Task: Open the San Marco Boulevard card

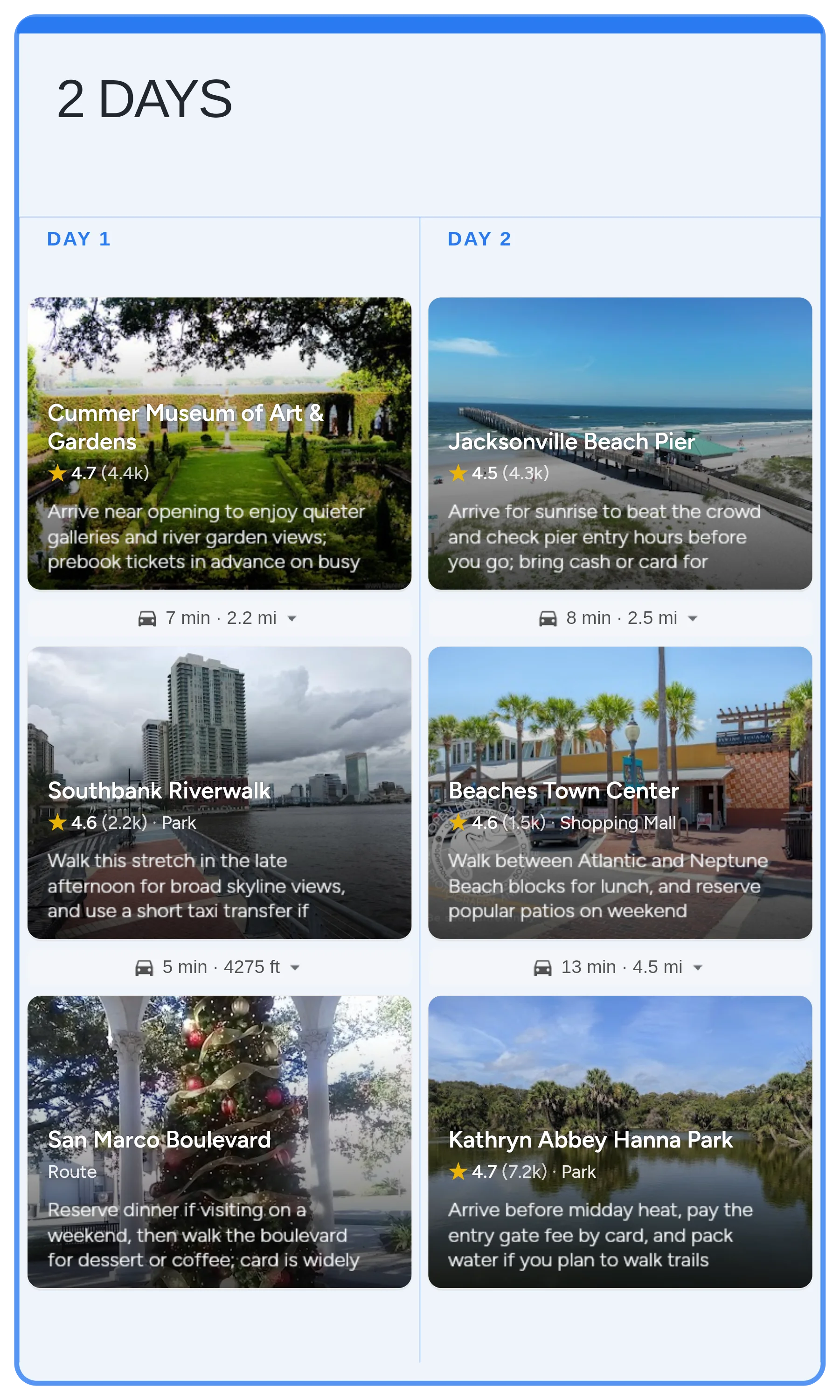Action: point(219,1141)
